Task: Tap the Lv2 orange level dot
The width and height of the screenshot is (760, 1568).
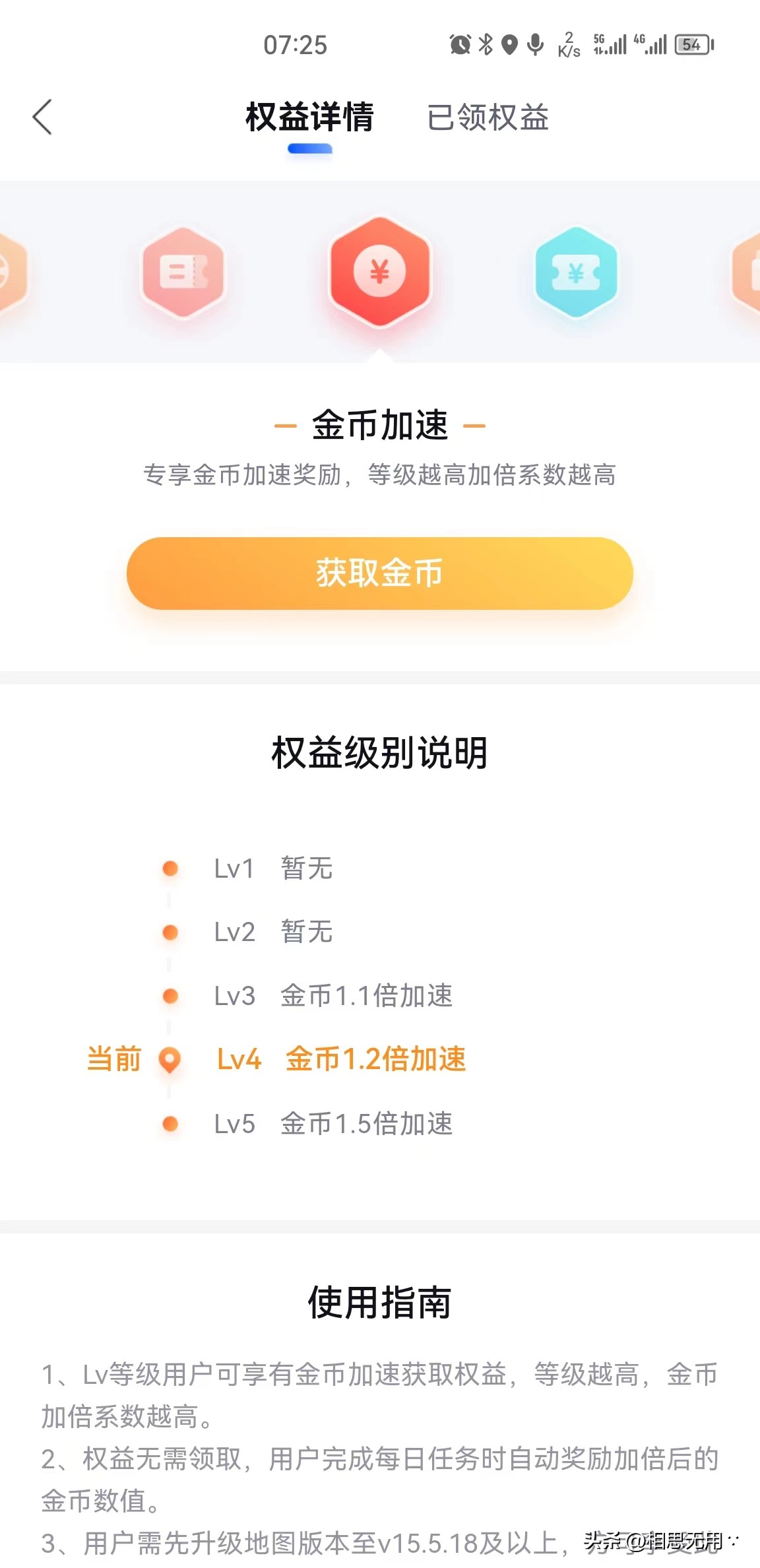Action: pyautogui.click(x=170, y=932)
